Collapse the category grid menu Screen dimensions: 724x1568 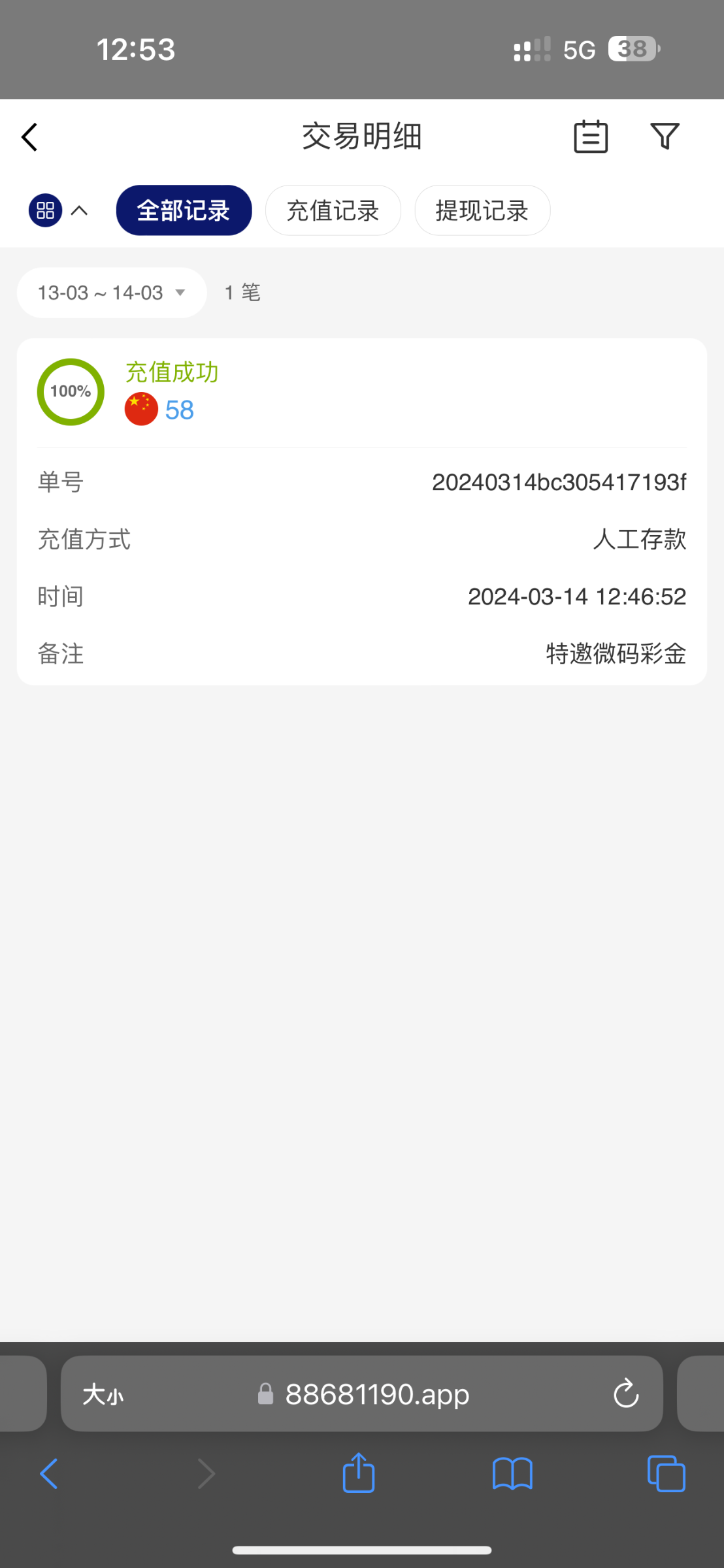tap(58, 210)
